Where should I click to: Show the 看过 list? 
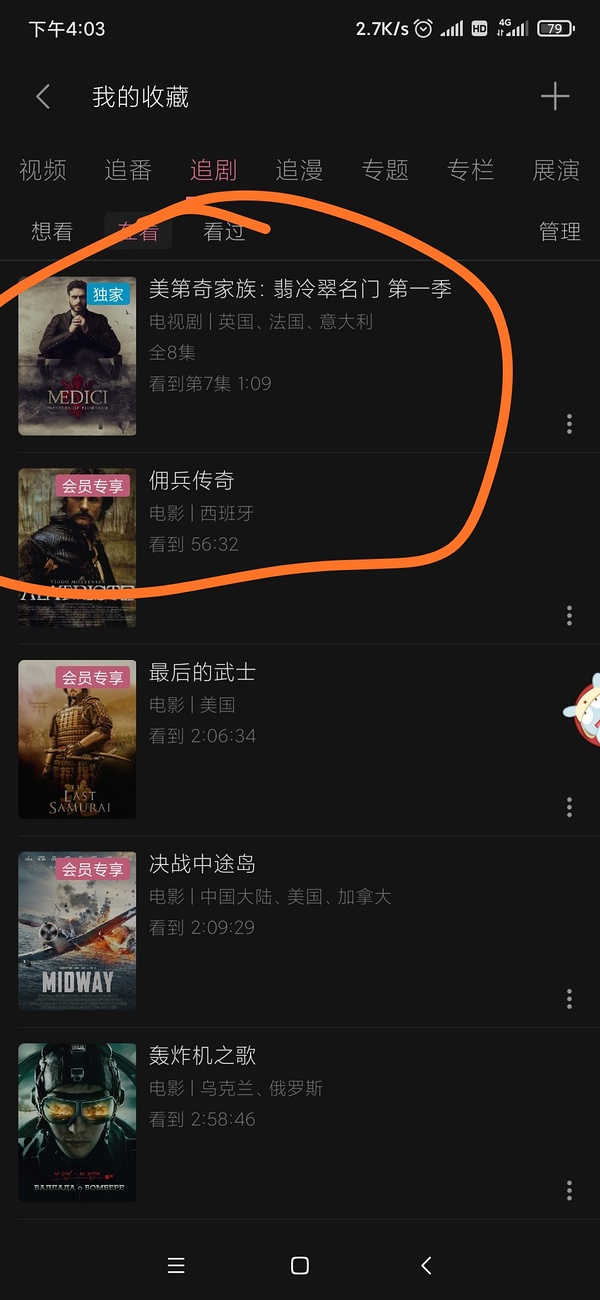point(224,231)
